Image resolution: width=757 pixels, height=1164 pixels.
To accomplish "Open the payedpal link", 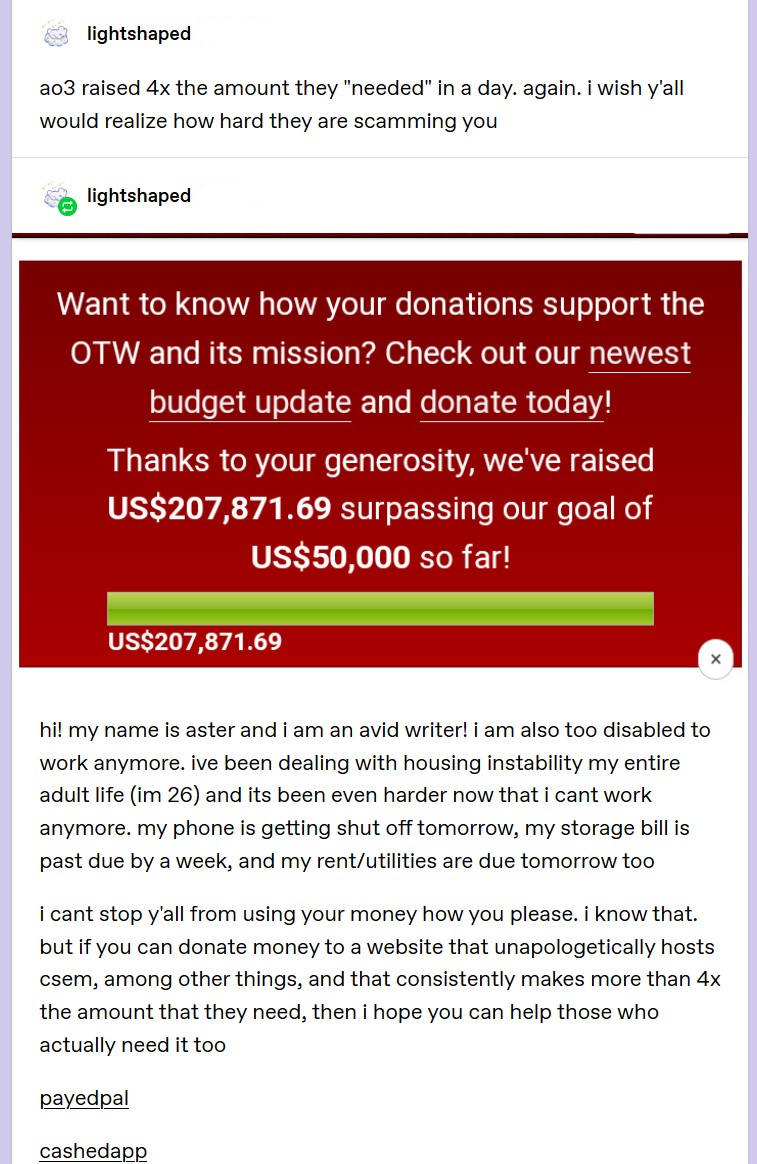I will coord(84,1098).
